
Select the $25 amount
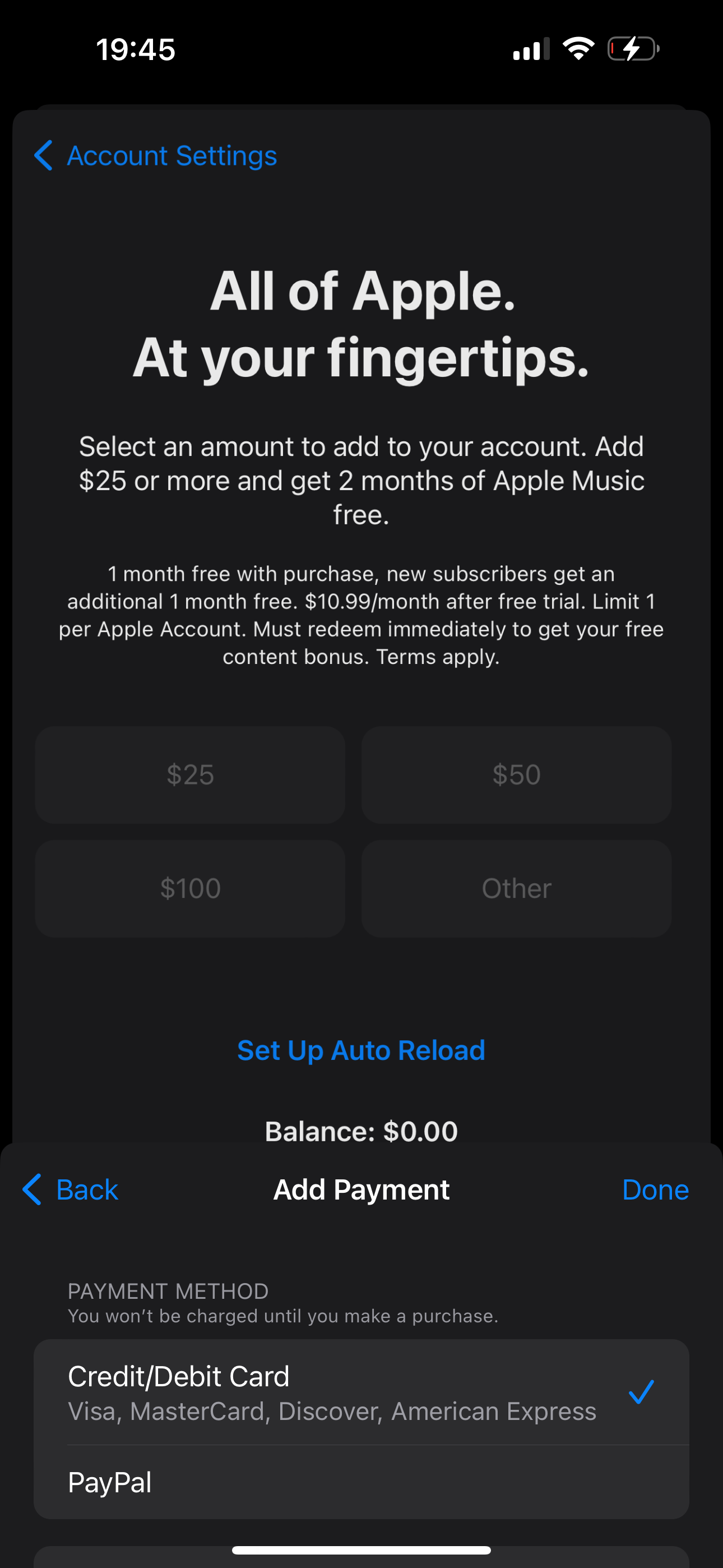190,774
